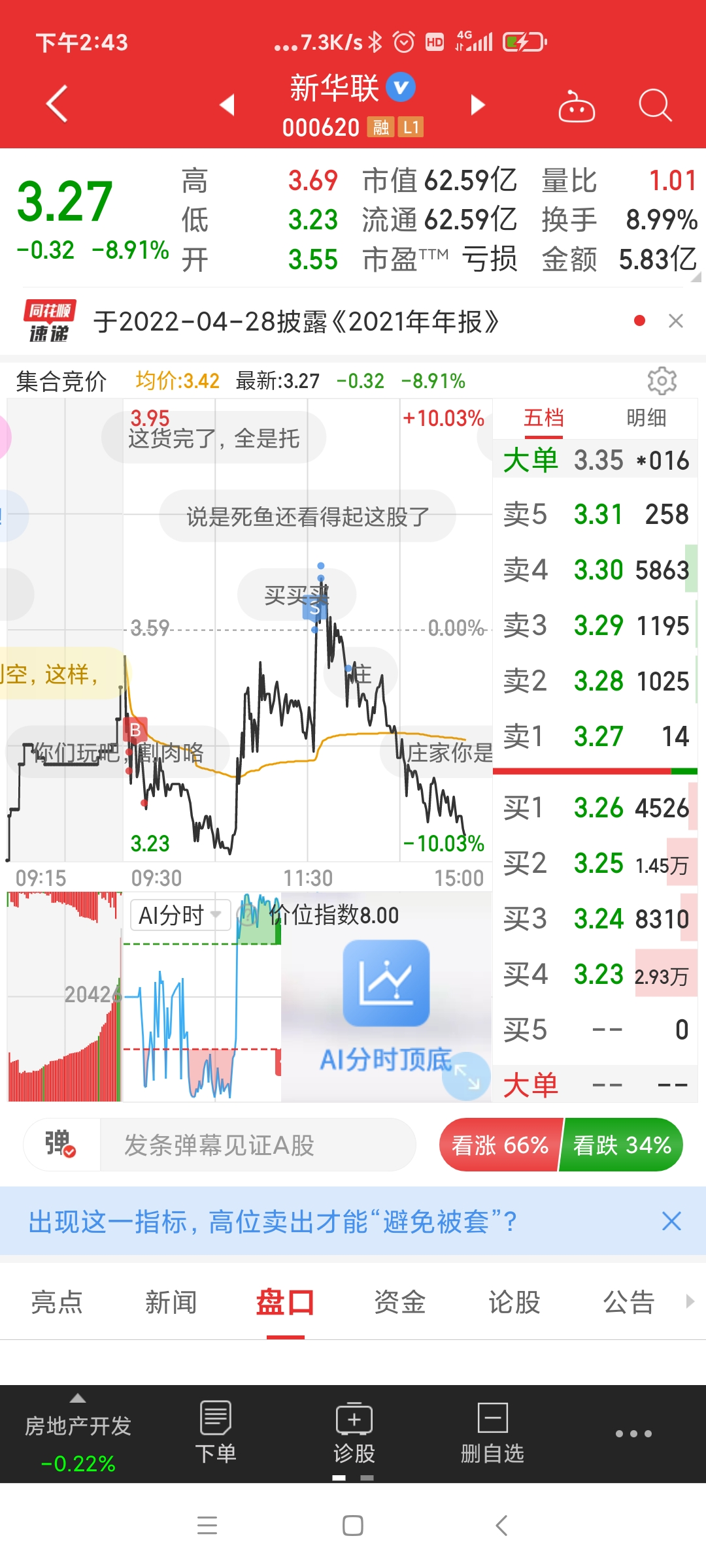The height and width of the screenshot is (1568, 706).
Task: Vote 看涨 bullish
Action: tap(500, 1145)
